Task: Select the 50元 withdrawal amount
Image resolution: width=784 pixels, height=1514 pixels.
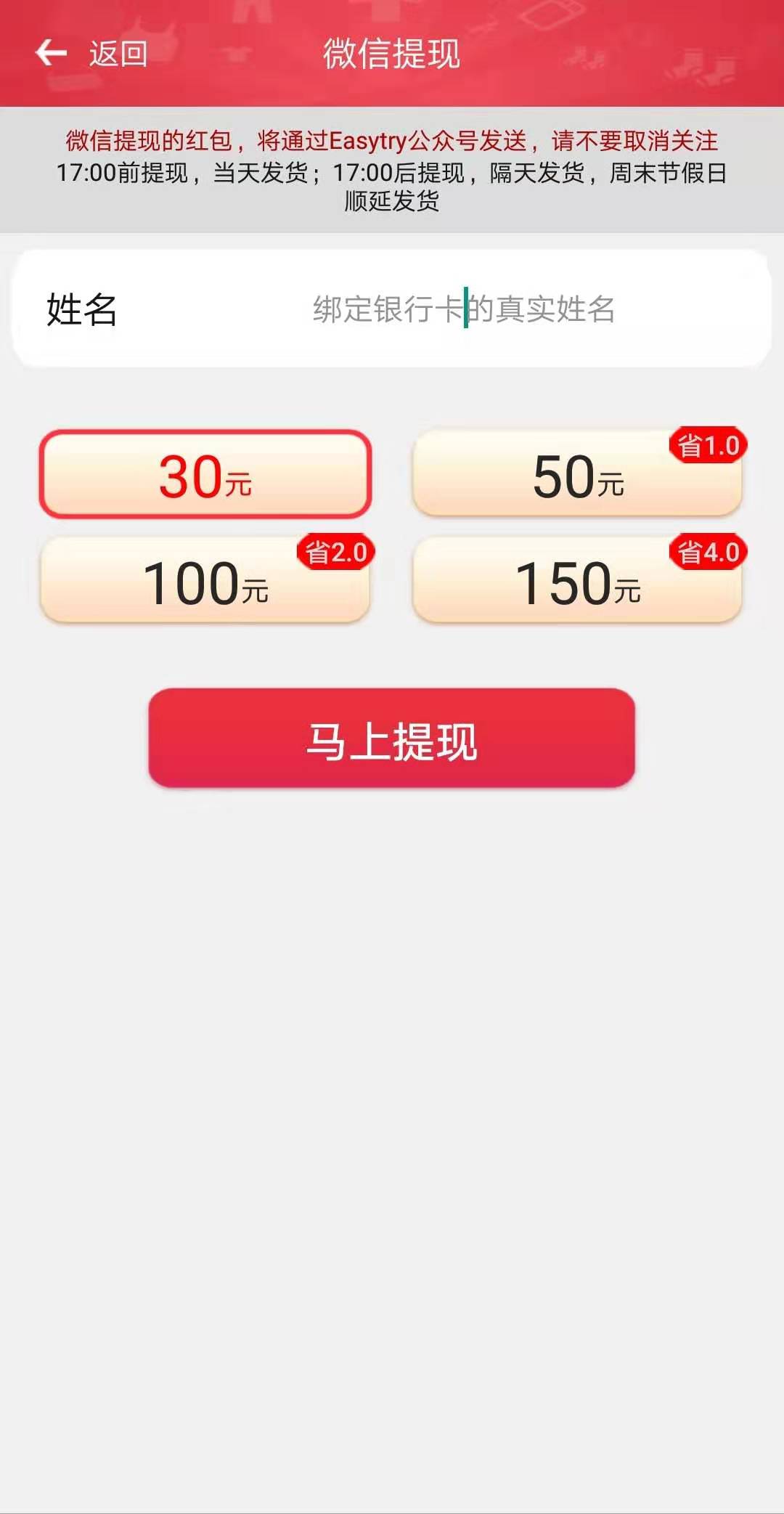Action: [577, 476]
